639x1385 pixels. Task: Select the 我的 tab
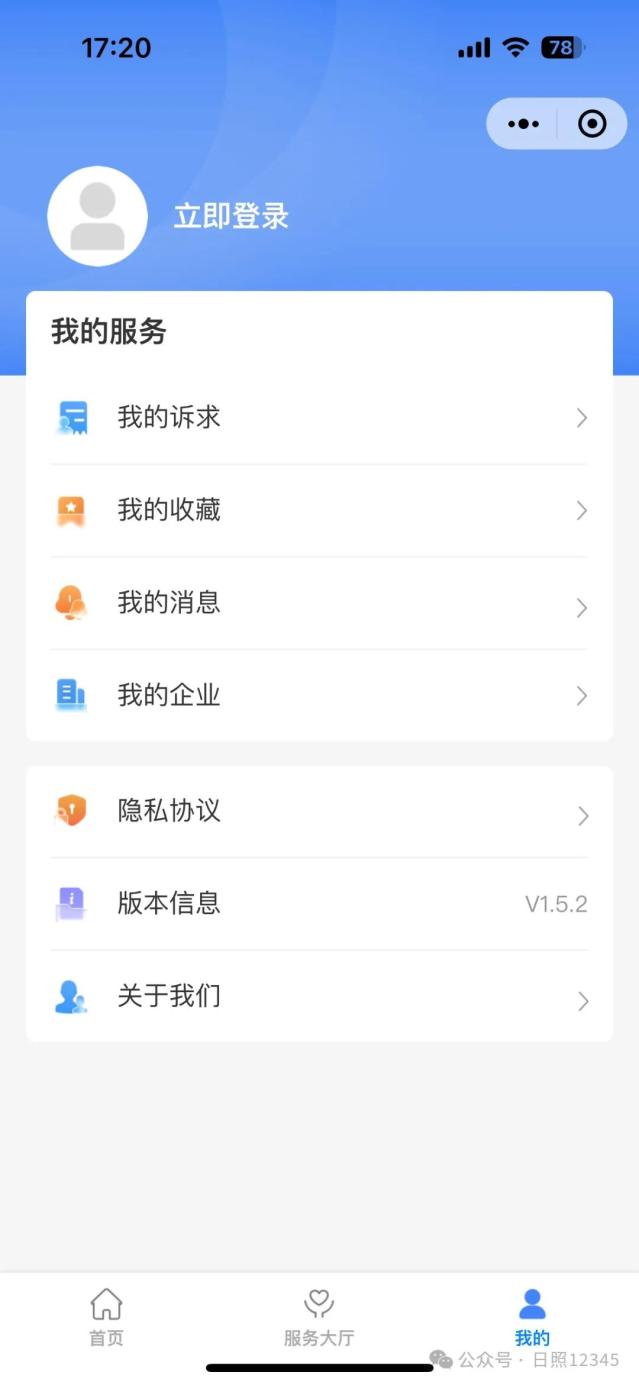click(532, 1318)
